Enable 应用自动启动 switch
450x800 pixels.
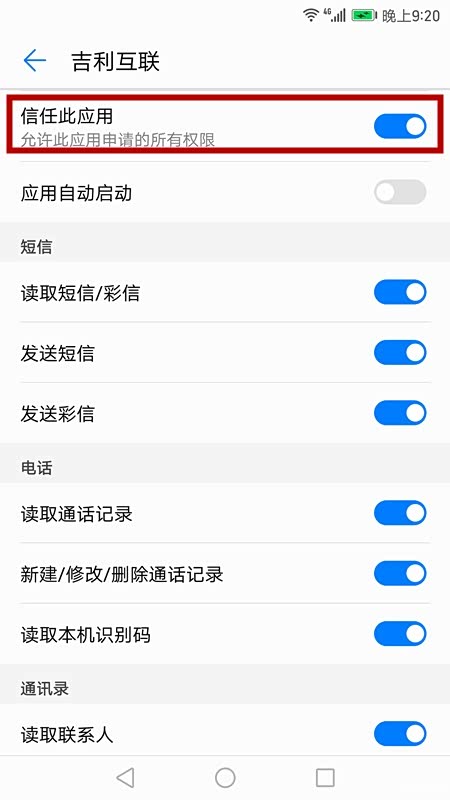(400, 192)
